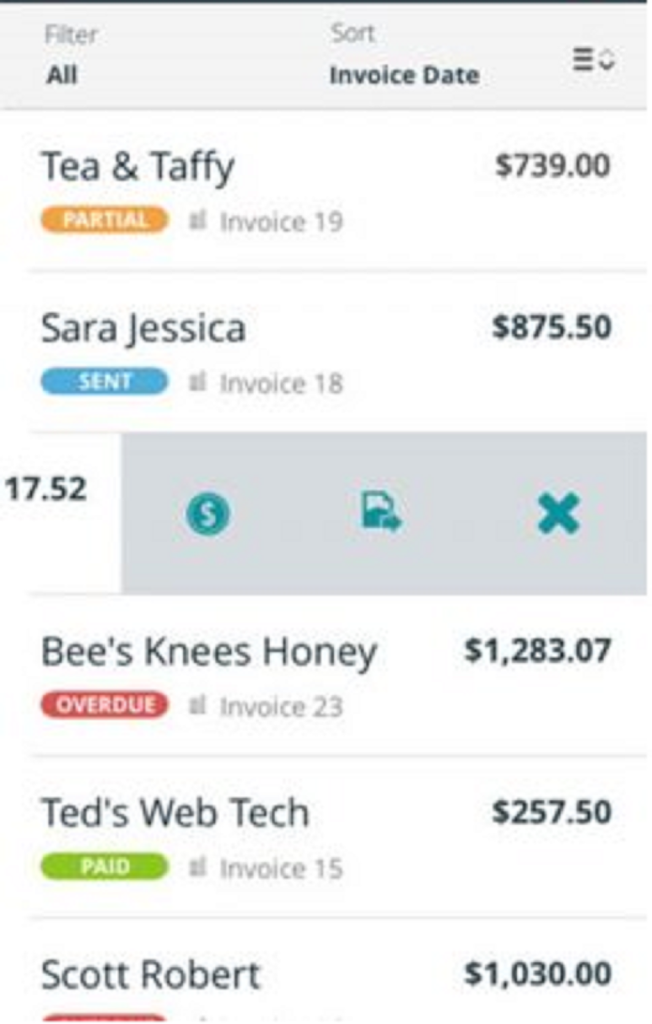Open Tea & Taffy invoice 19
652x1024 pixels.
click(x=326, y=191)
